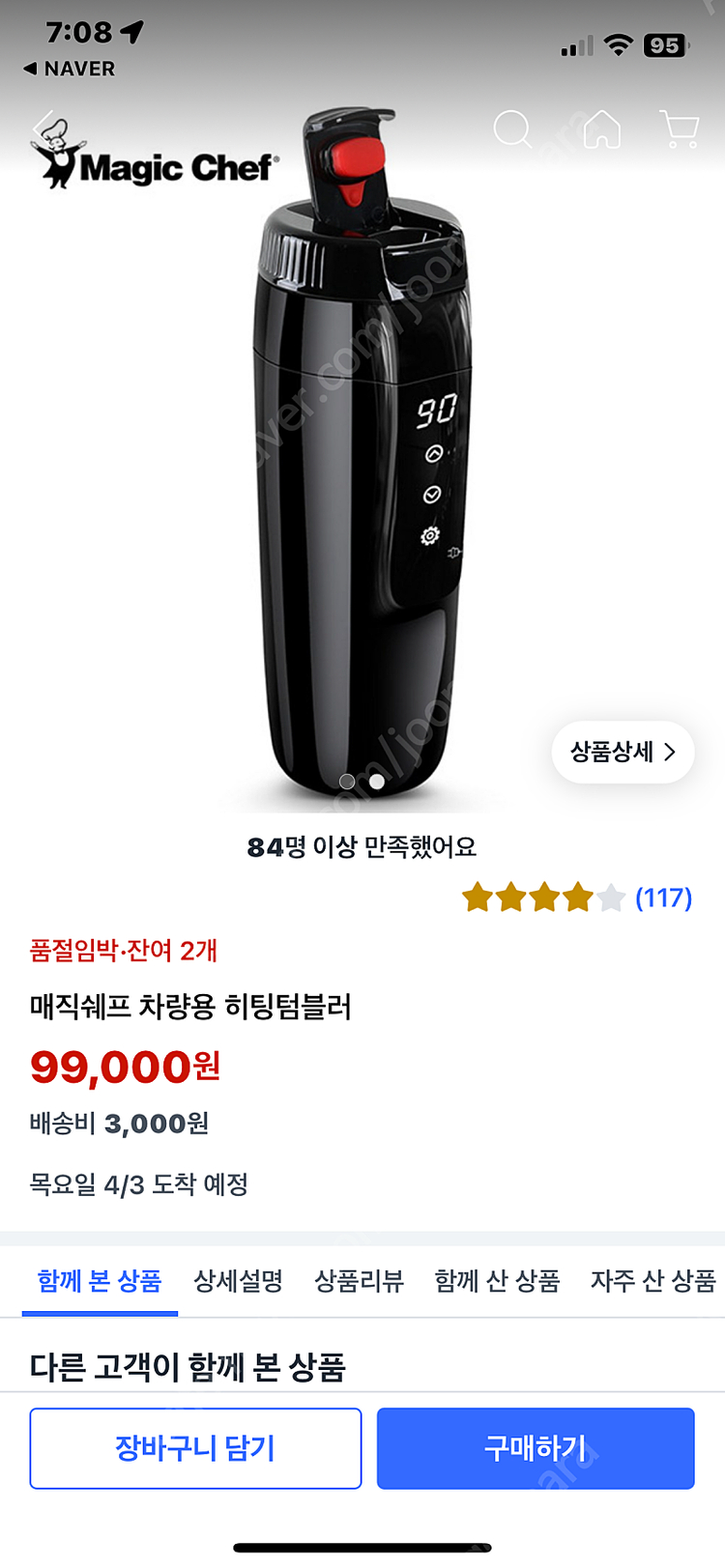Image resolution: width=725 pixels, height=1568 pixels.
Task: Click 장바구니 담기 to add to cart
Action: (195, 1447)
